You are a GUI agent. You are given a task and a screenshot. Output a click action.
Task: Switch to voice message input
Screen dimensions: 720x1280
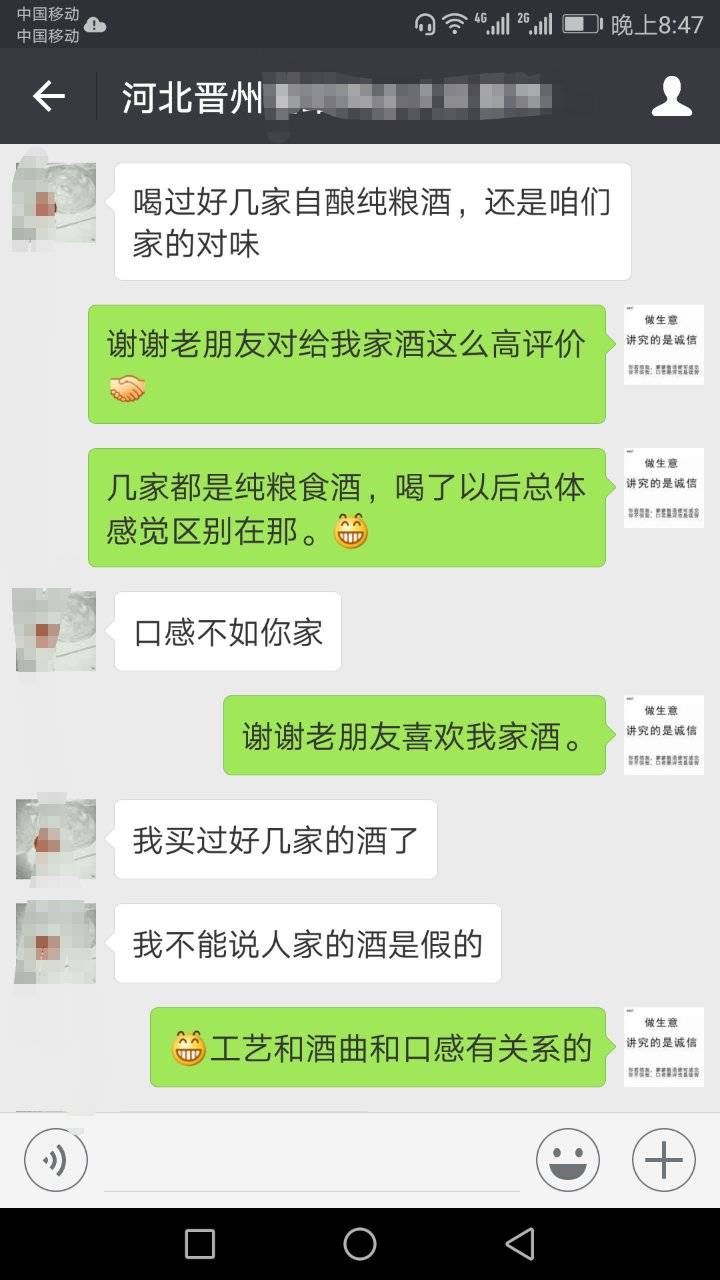(x=56, y=1160)
